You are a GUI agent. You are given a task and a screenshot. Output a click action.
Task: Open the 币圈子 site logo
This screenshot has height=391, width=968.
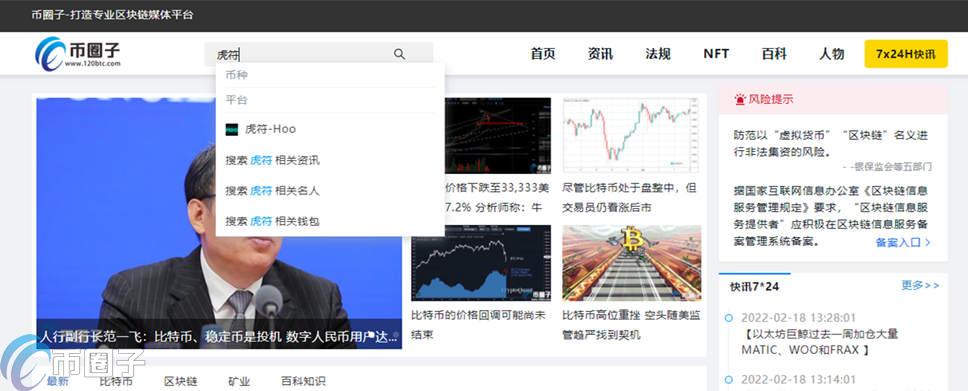[78, 54]
